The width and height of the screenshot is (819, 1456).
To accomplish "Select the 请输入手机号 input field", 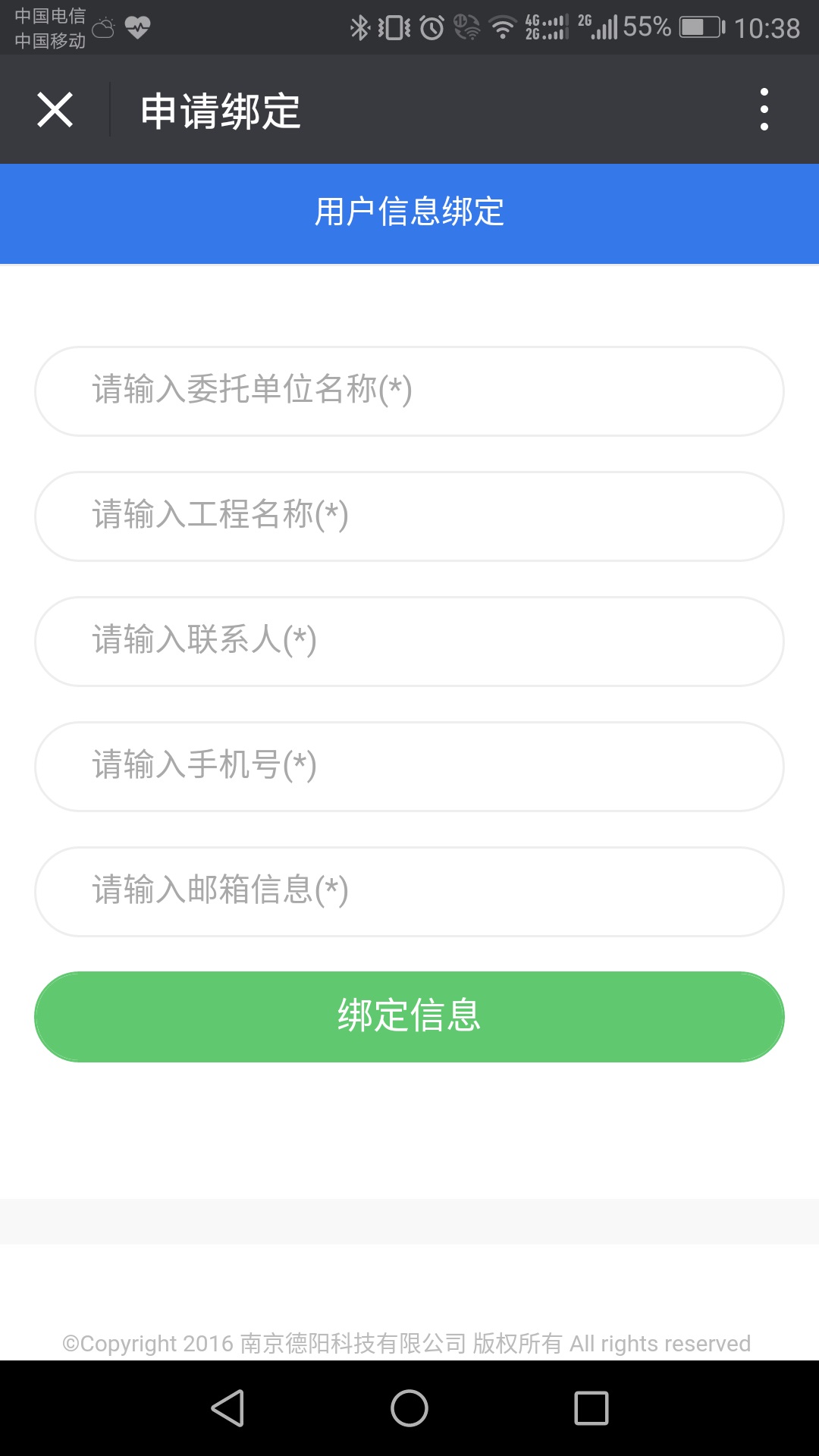I will 409,766.
